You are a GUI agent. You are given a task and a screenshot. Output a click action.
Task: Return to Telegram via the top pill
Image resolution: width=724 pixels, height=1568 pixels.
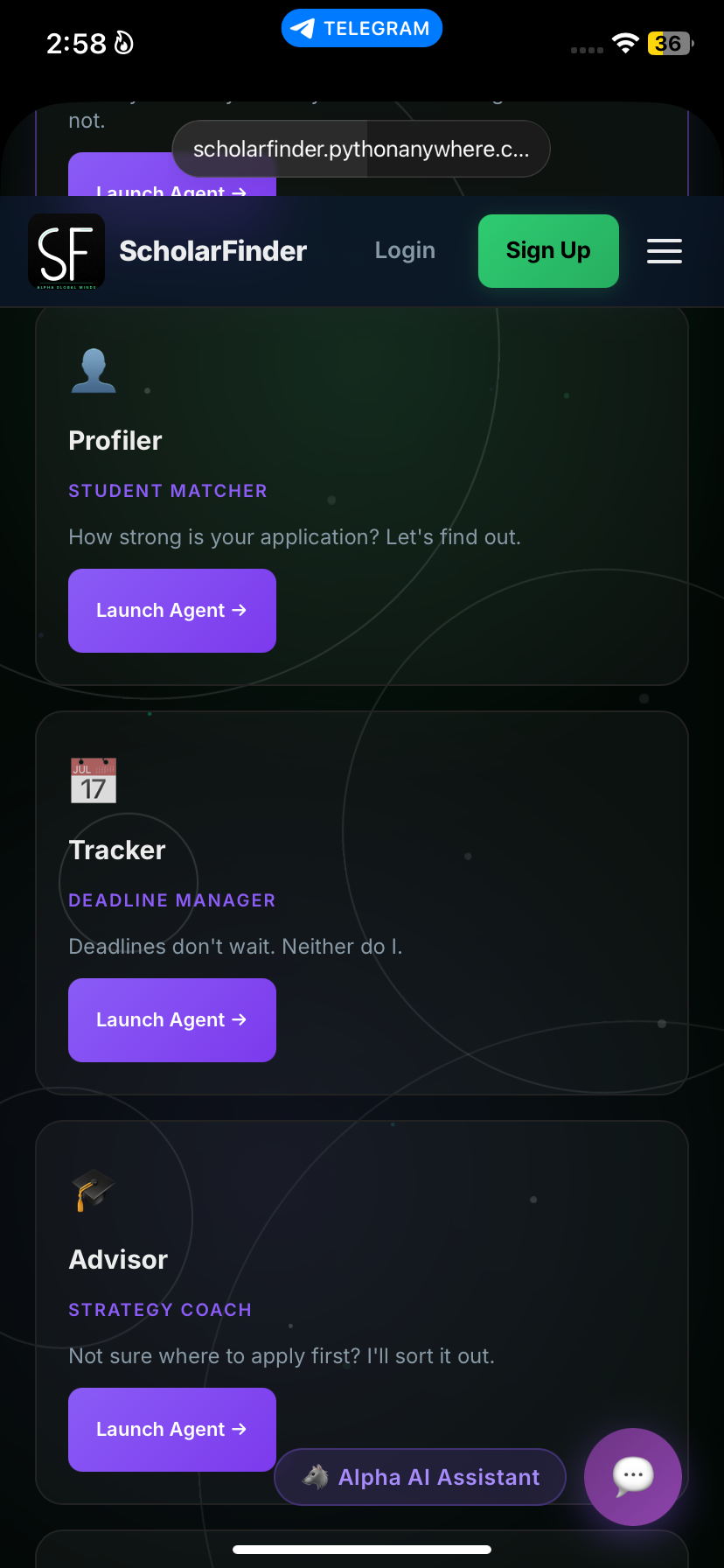362,29
